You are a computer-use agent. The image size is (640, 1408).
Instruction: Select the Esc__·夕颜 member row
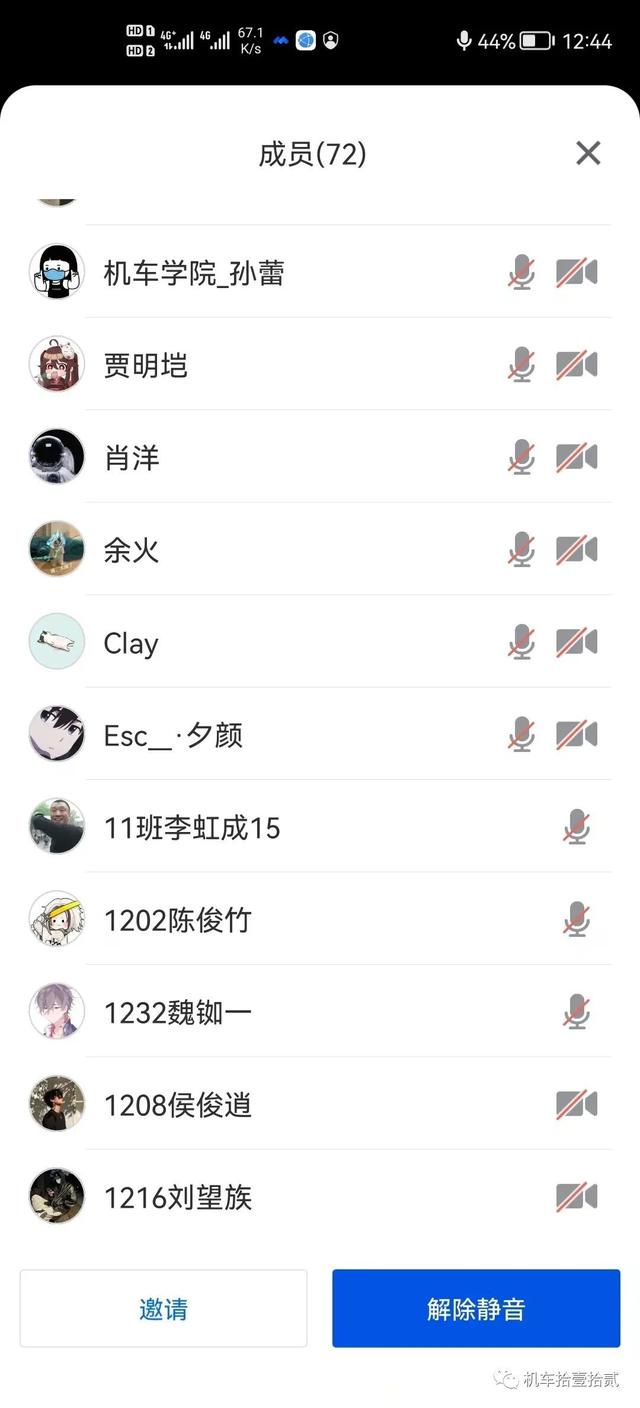(x=173, y=735)
